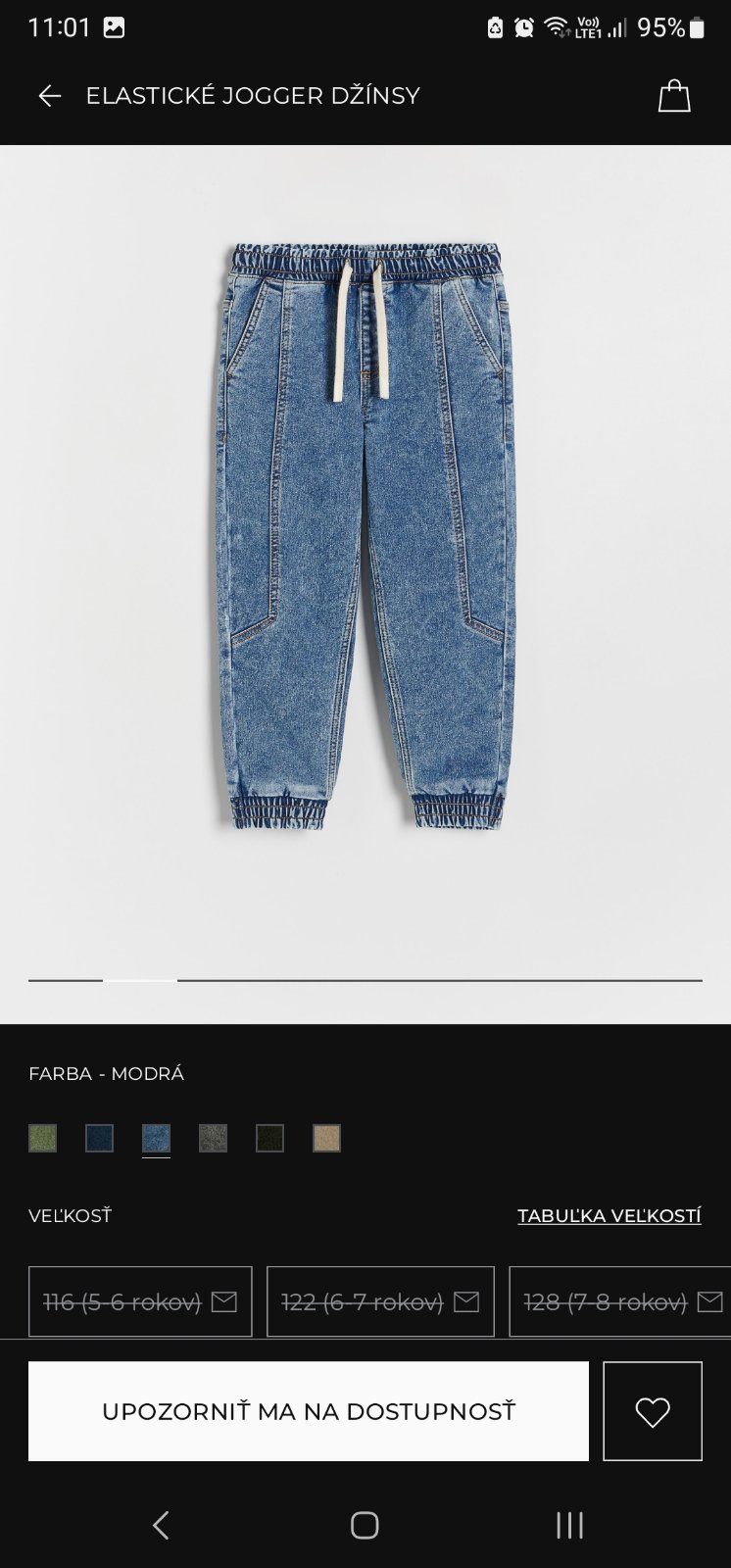Image resolution: width=731 pixels, height=1568 pixels.
Task: Choose the beige color swatch
Action: tap(326, 1138)
